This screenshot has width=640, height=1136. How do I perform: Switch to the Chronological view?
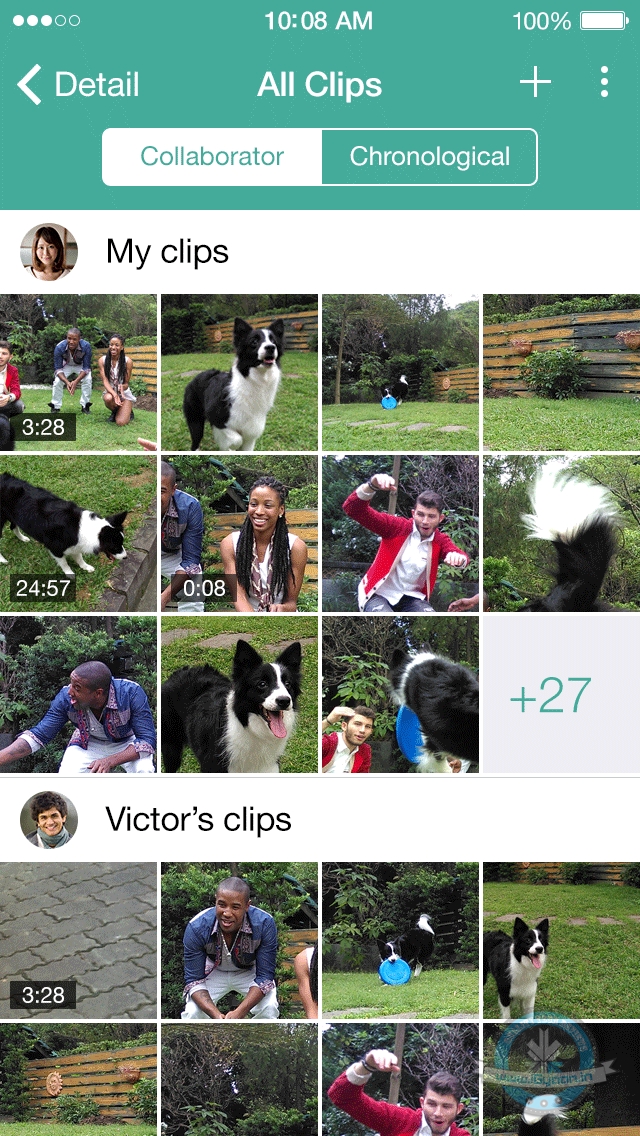[x=429, y=157]
